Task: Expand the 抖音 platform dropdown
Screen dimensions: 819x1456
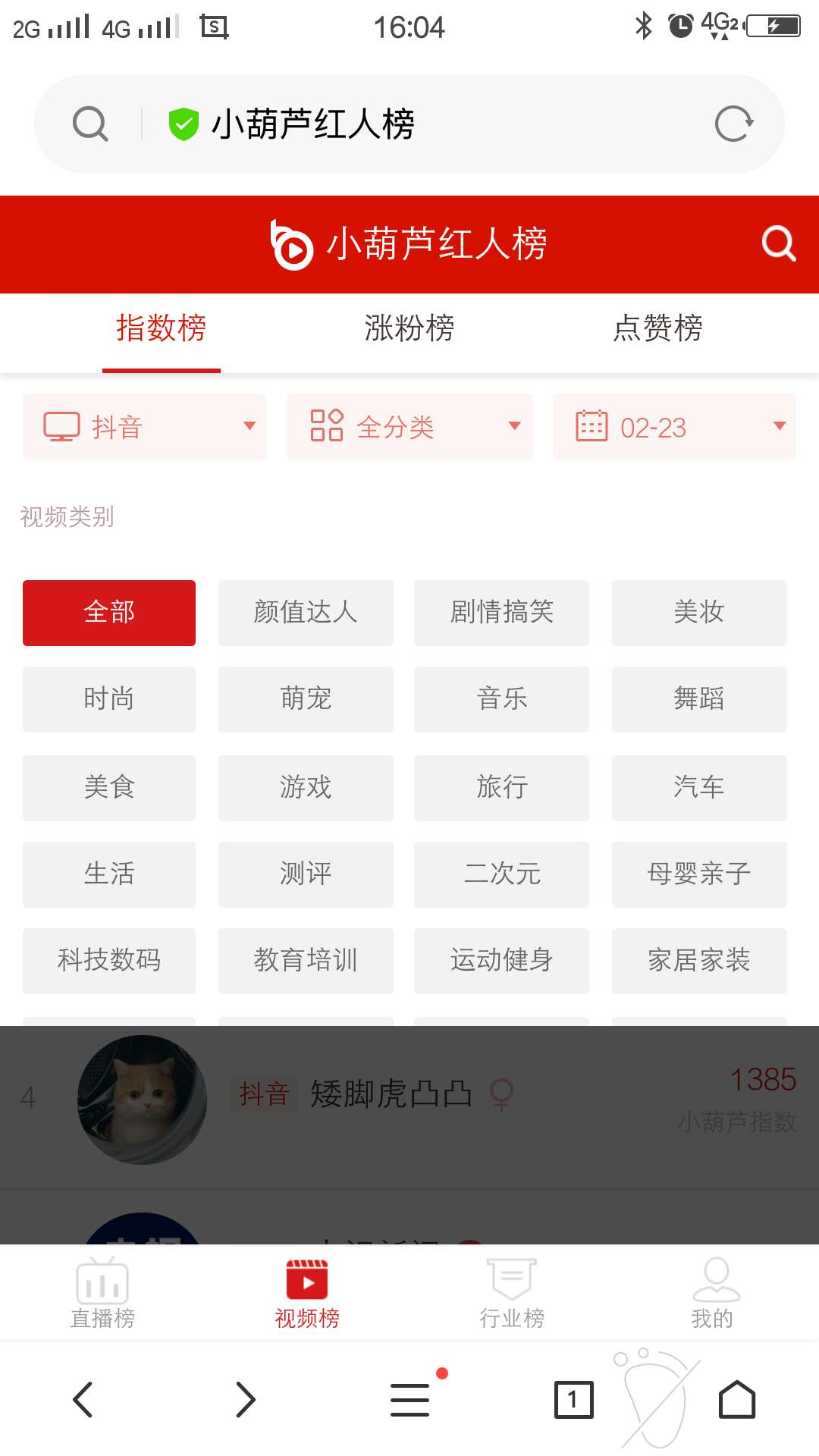Action: click(x=144, y=427)
